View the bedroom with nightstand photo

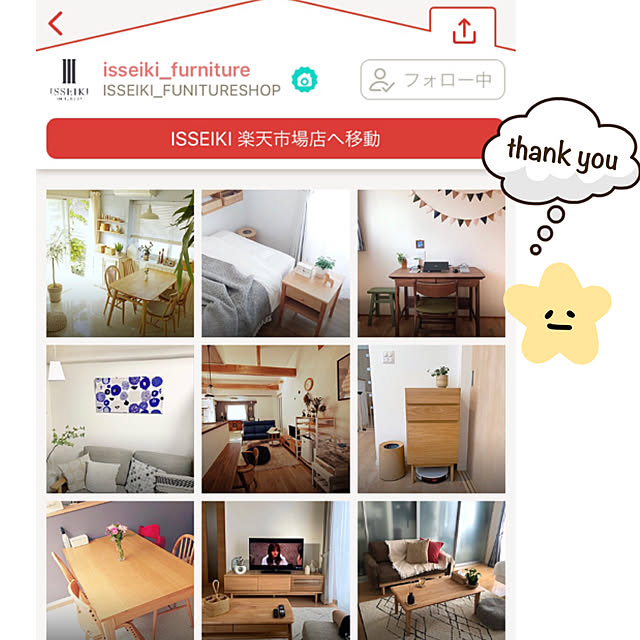point(276,263)
